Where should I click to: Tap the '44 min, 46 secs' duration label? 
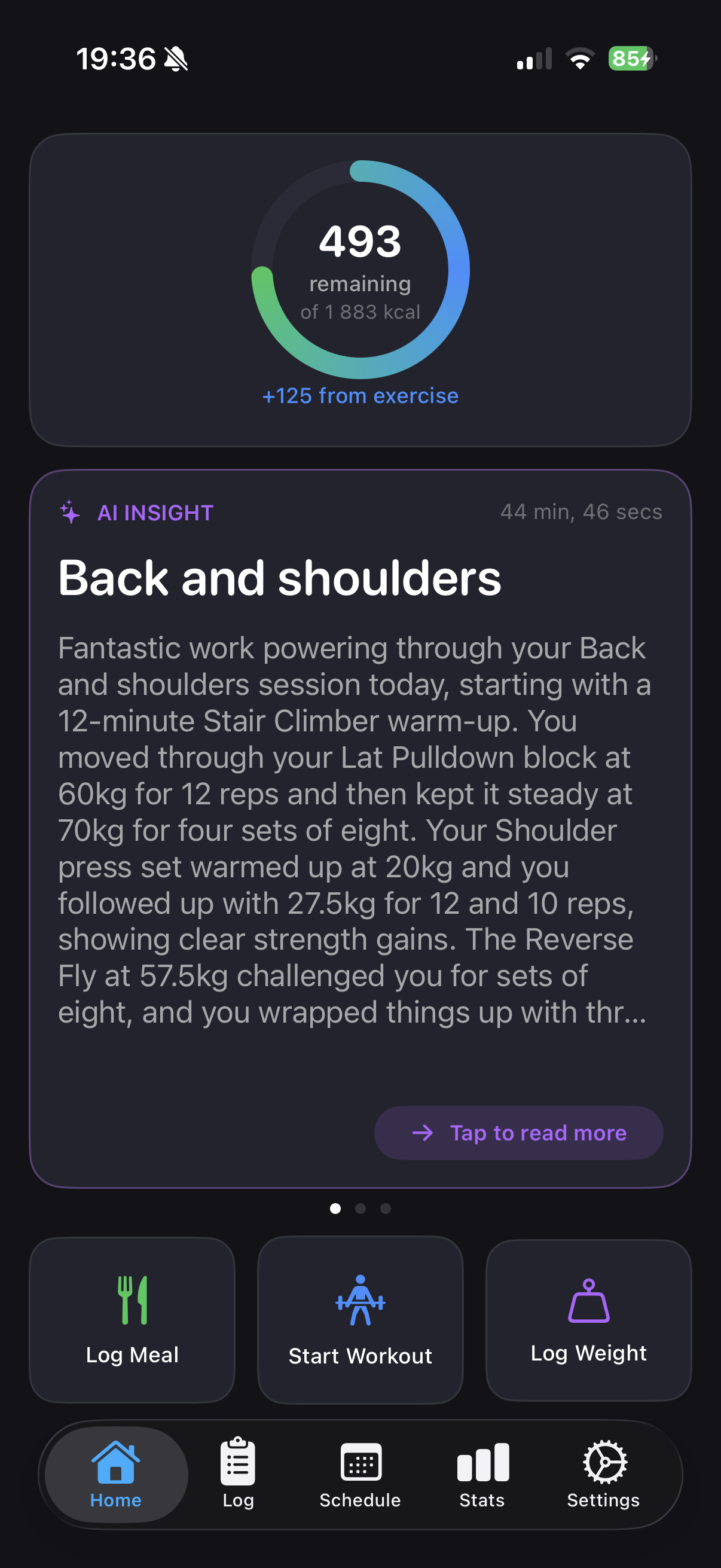coord(581,512)
